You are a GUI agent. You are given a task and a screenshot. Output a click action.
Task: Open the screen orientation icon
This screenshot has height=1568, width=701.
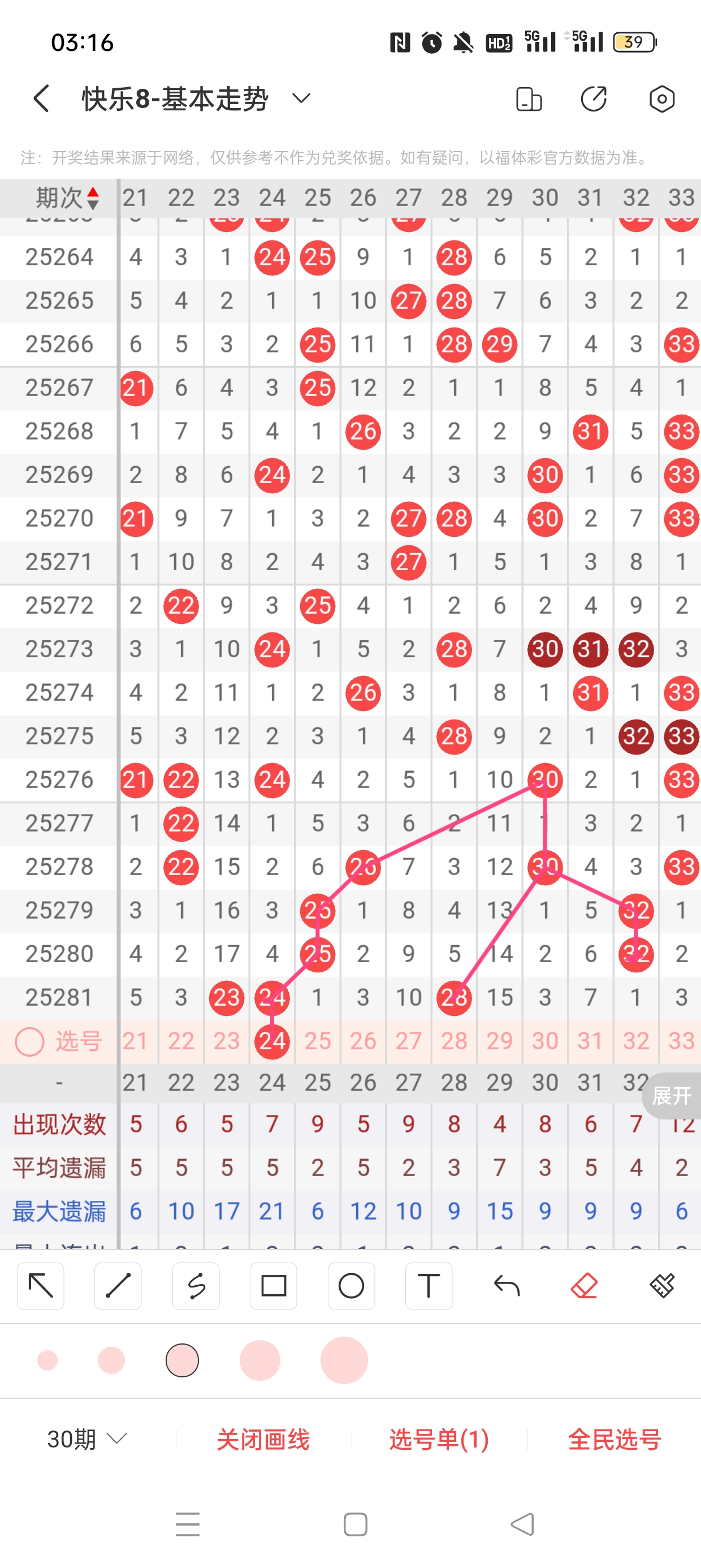pos(529,99)
